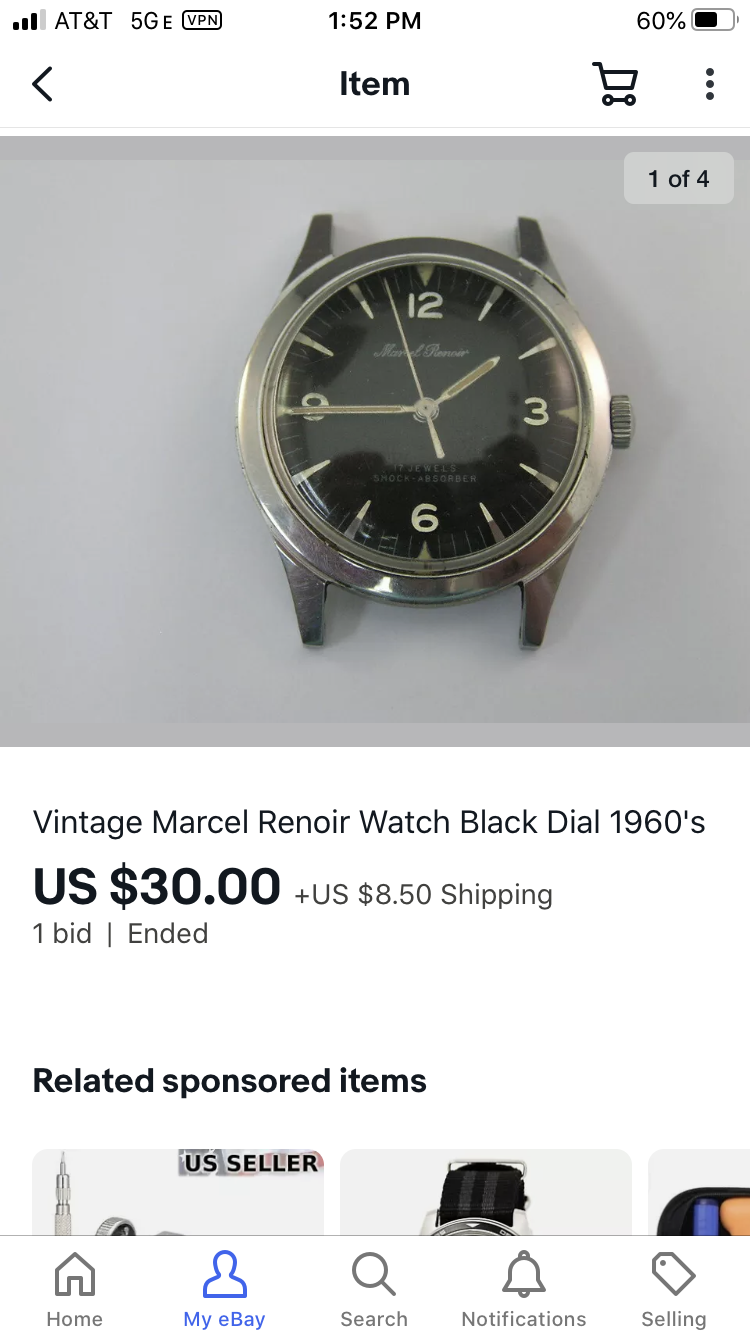The height and width of the screenshot is (1334, 750).
Task: Open the My eBay tab
Action: (x=224, y=1290)
